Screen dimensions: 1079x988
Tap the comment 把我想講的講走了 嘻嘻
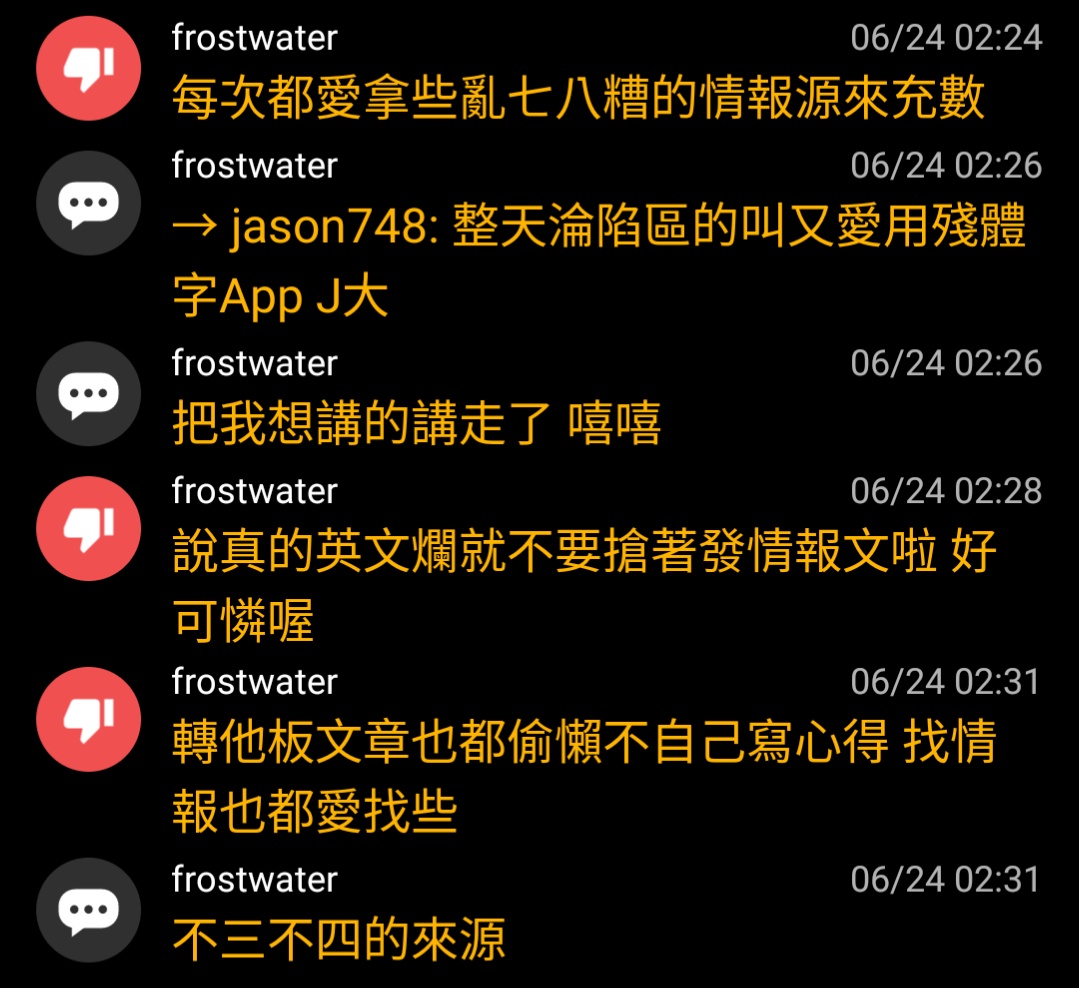(416, 425)
